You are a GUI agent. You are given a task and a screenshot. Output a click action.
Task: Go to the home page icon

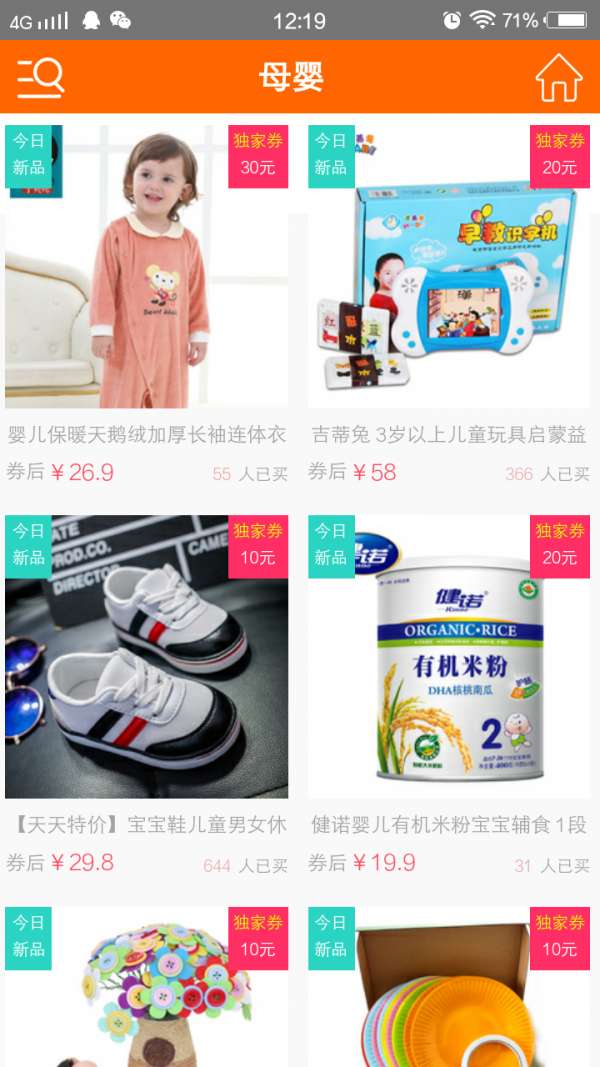click(x=558, y=78)
